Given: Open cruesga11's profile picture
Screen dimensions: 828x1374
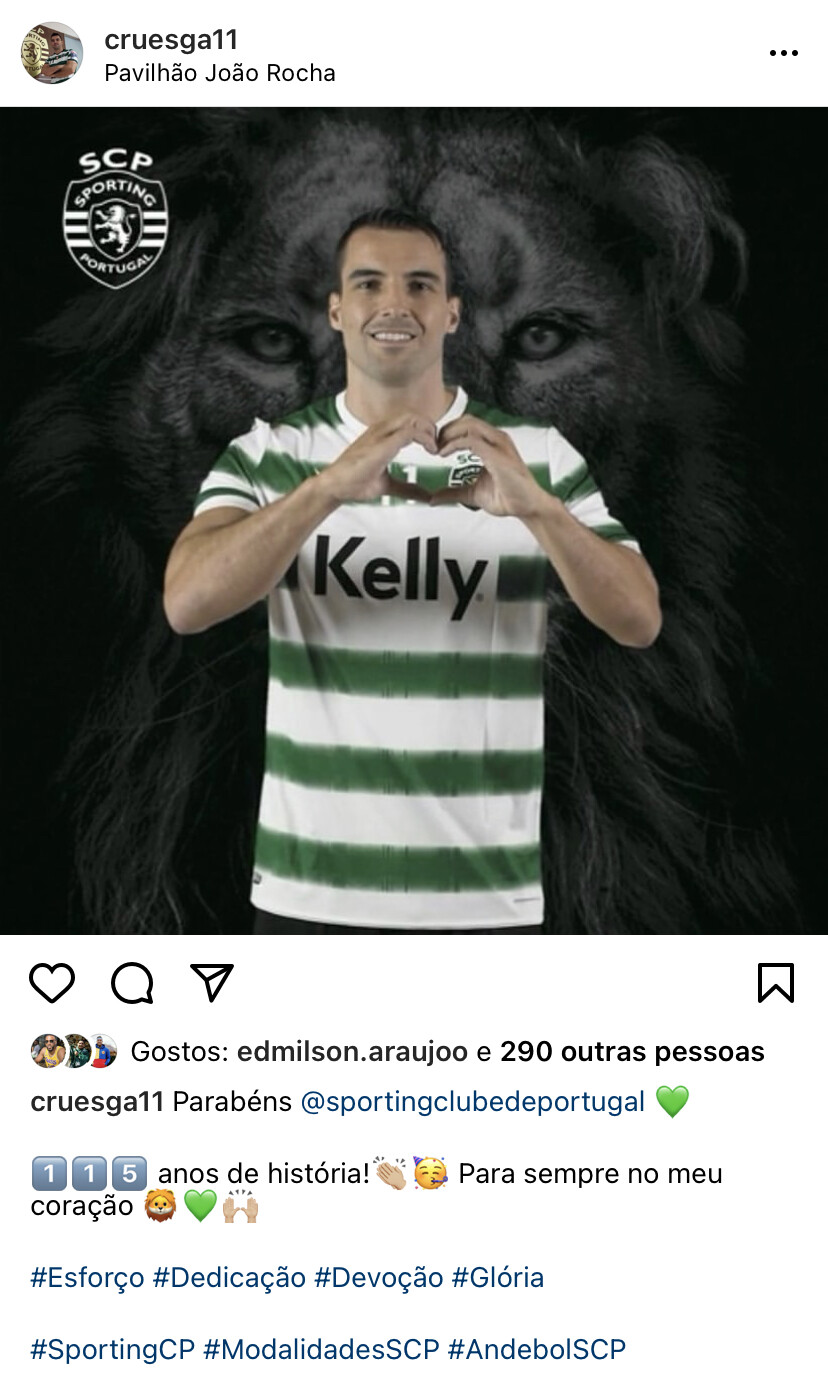Looking at the screenshot, I should coord(52,53).
